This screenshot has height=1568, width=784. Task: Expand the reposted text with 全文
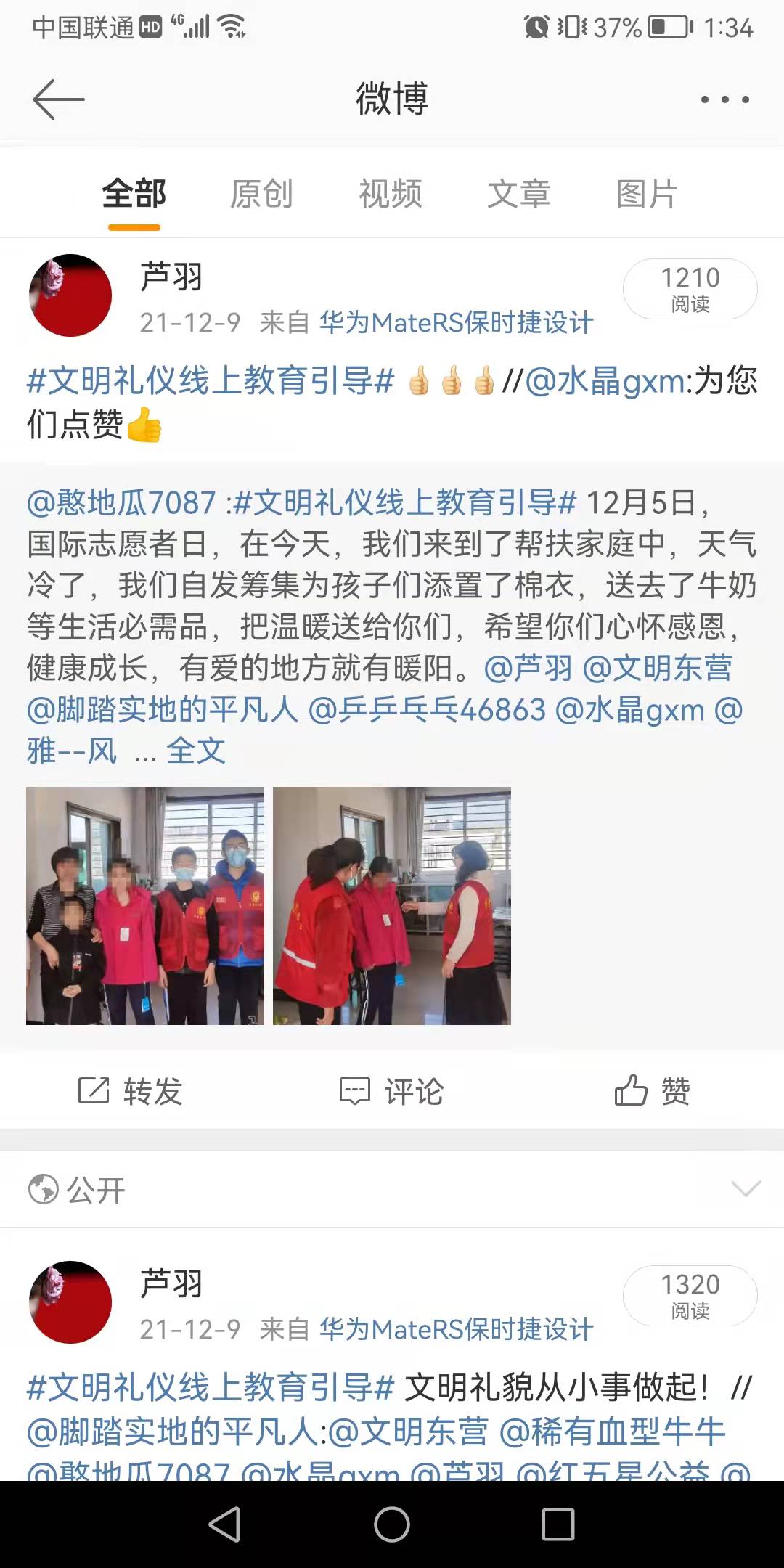tap(196, 751)
